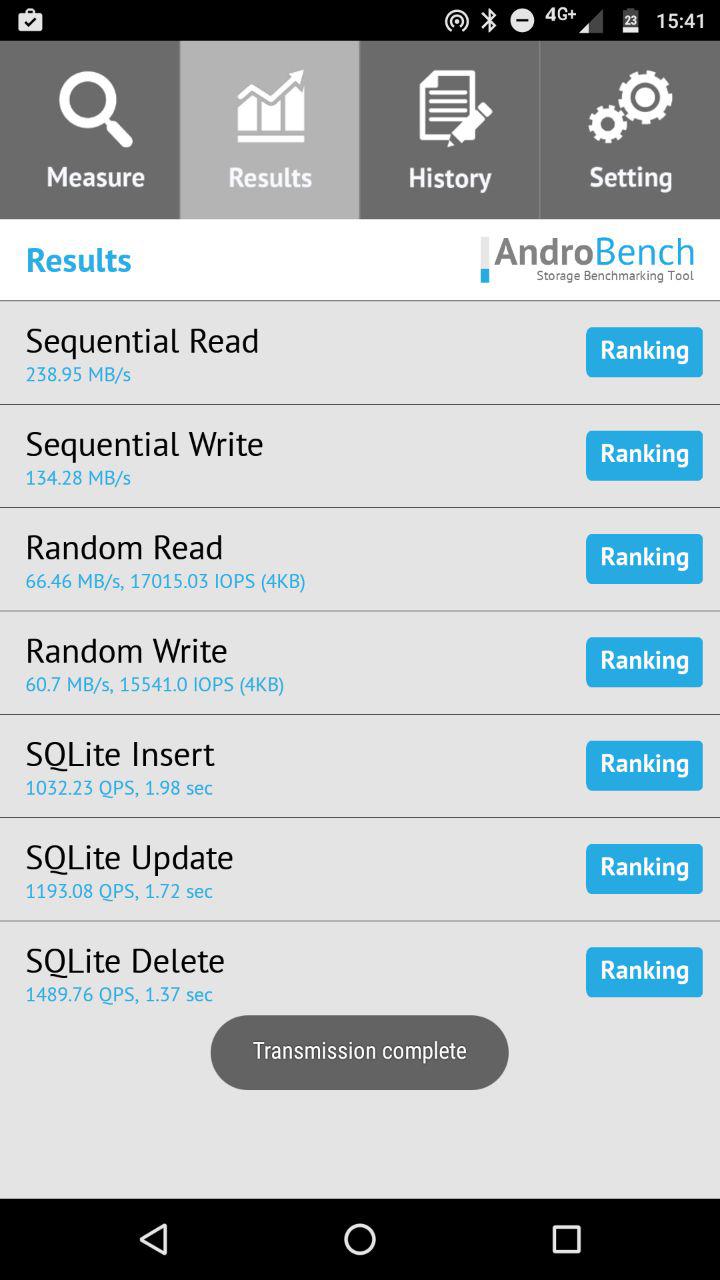Go to the Setting tab

pyautogui.click(x=630, y=130)
